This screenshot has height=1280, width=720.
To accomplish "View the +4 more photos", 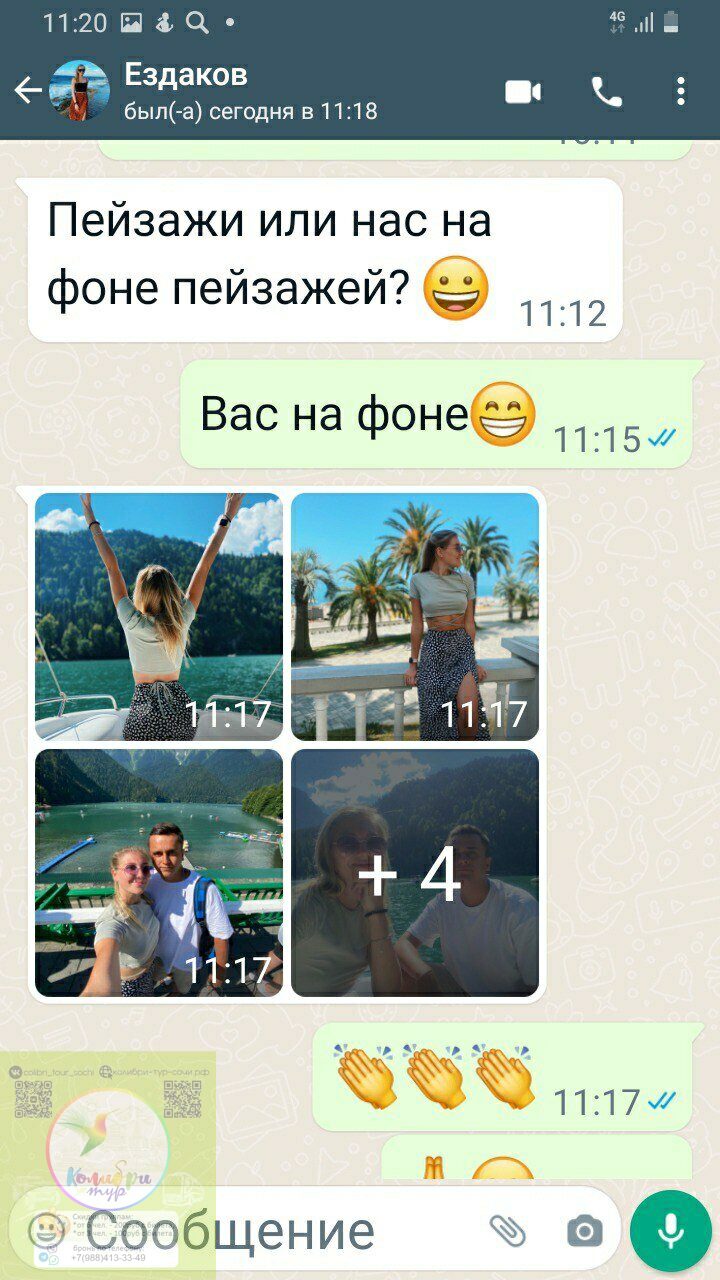I will pyautogui.click(x=415, y=873).
